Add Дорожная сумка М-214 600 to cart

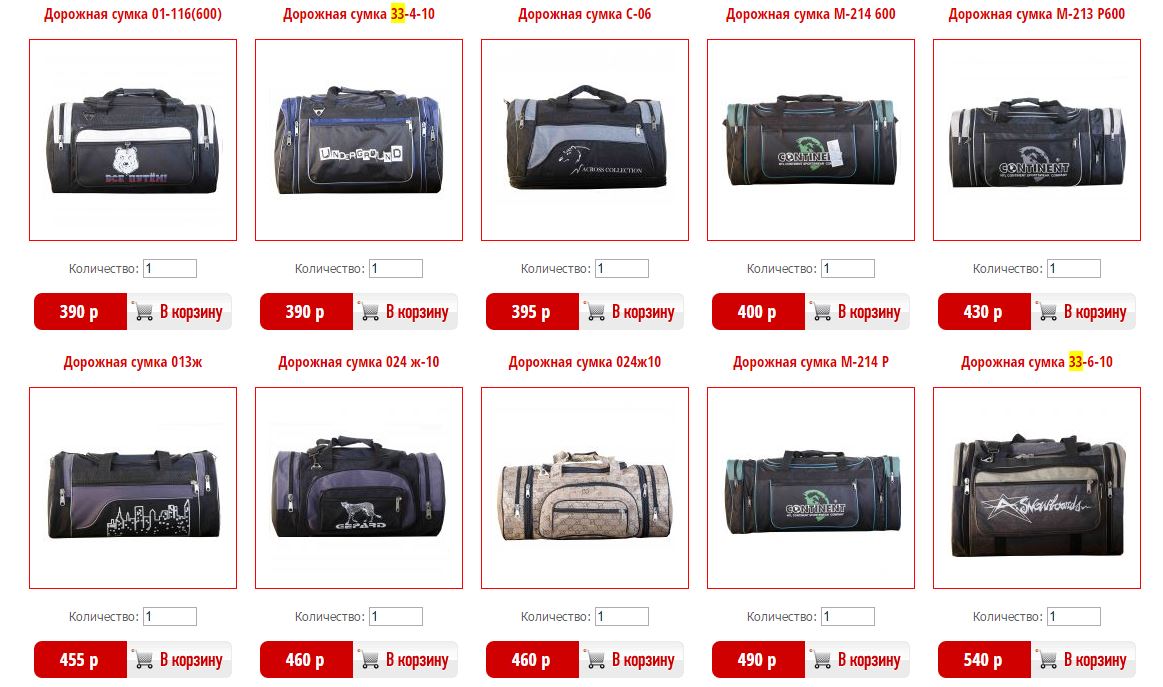pos(857,312)
